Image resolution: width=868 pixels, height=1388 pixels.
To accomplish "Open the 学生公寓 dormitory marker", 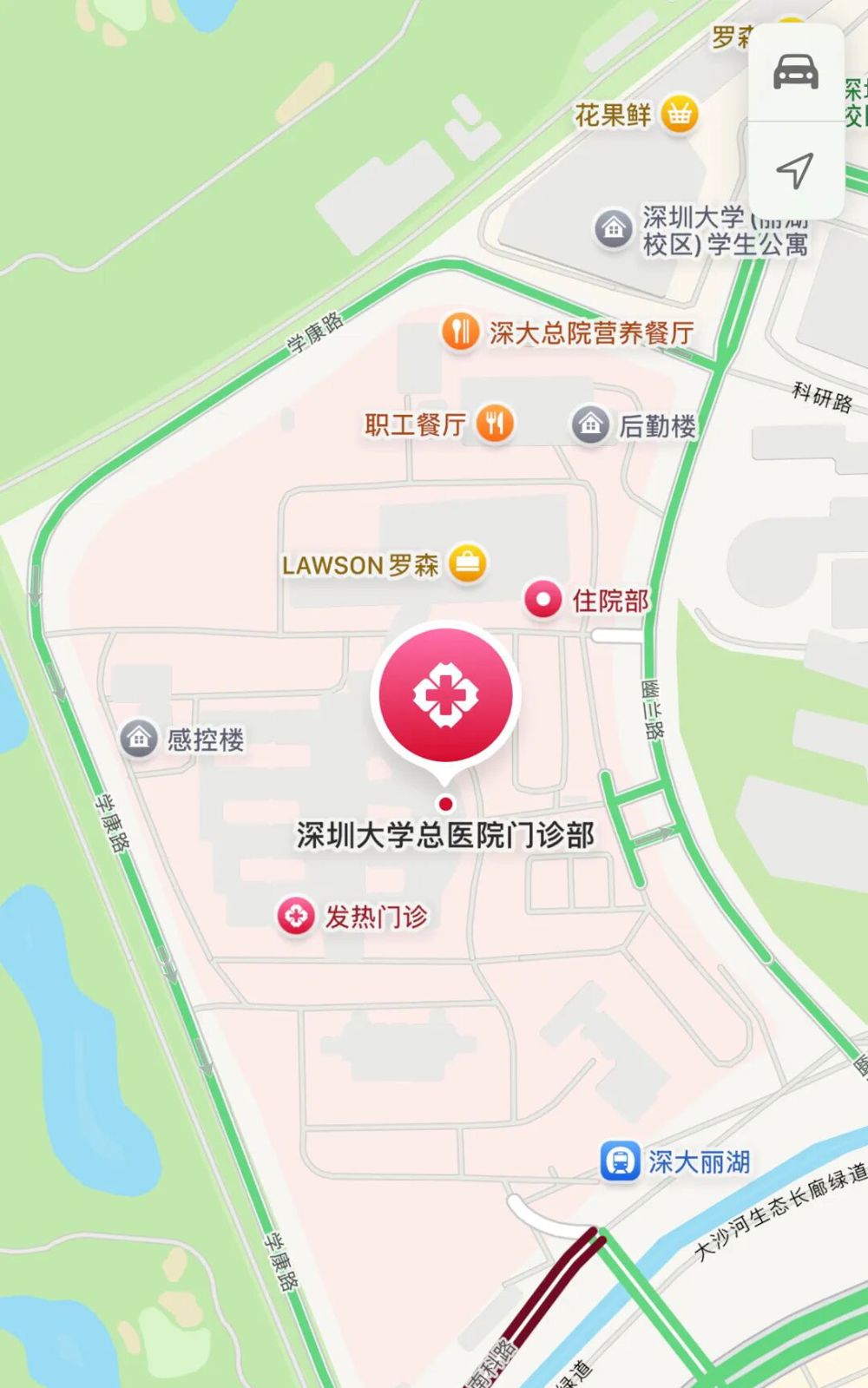I will coord(614,229).
